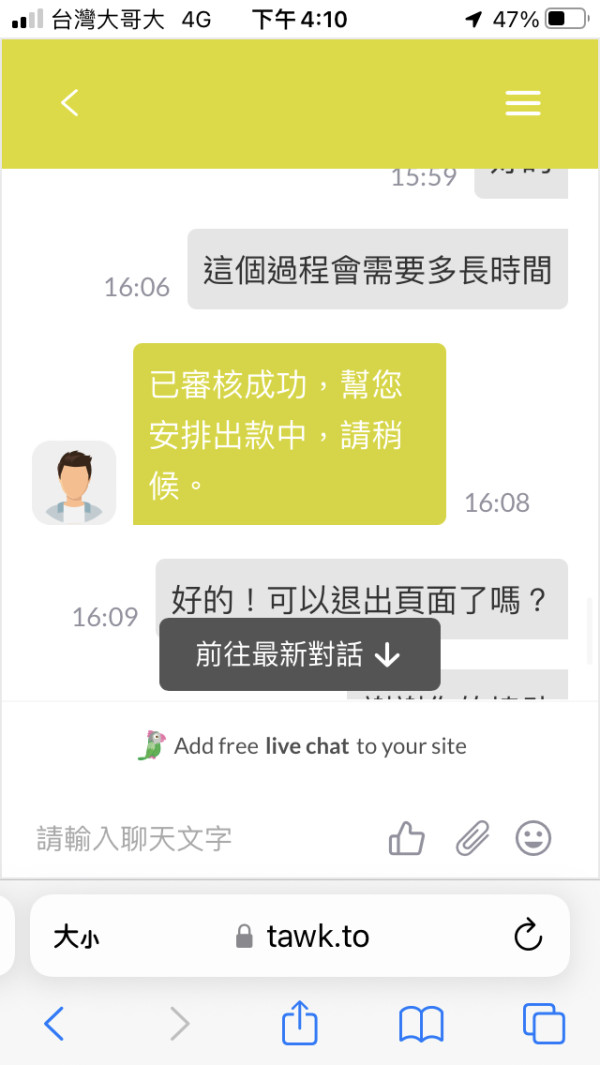The width and height of the screenshot is (600, 1065).
Task: Open the emoji picker
Action: (x=533, y=838)
